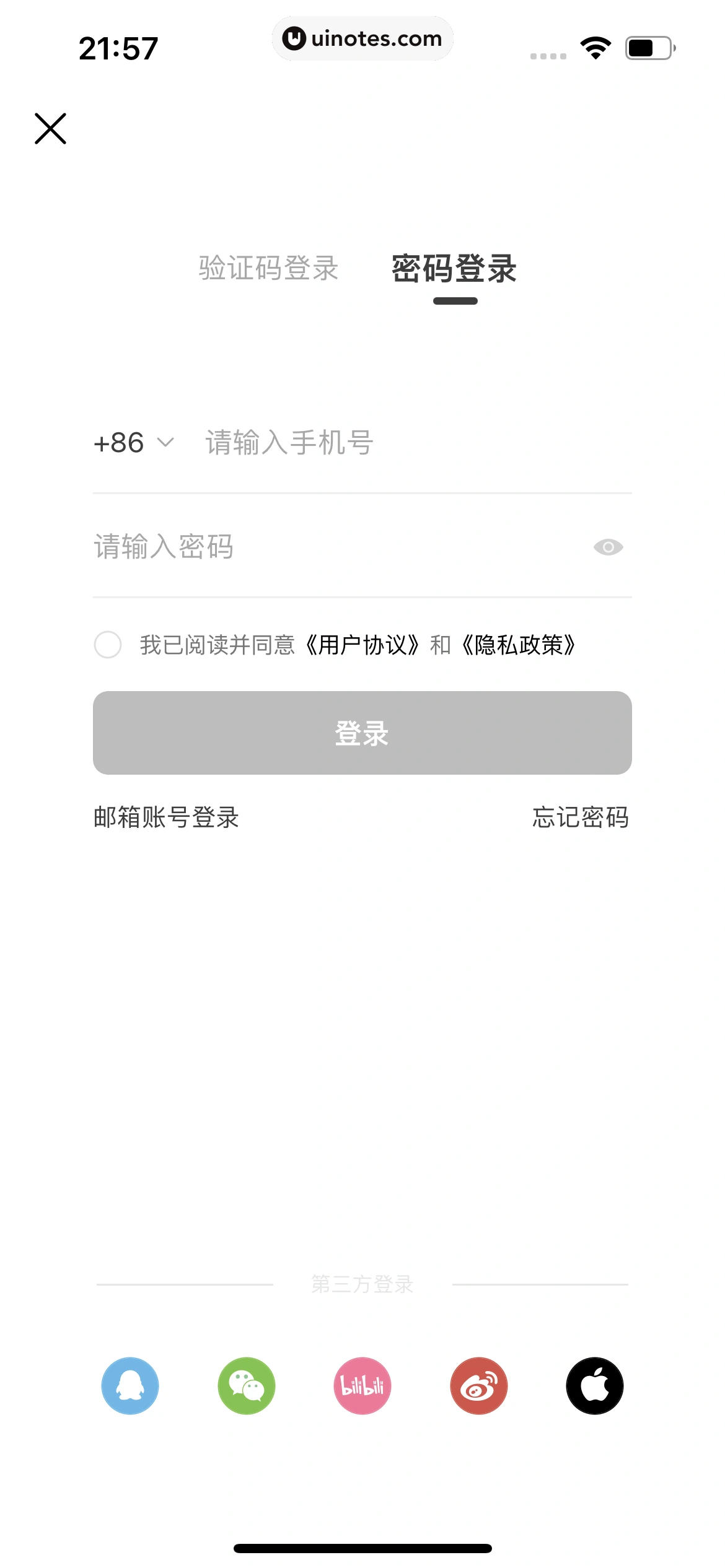Choose 邮箱账号登录 option
725x1568 pixels.
[x=166, y=817]
